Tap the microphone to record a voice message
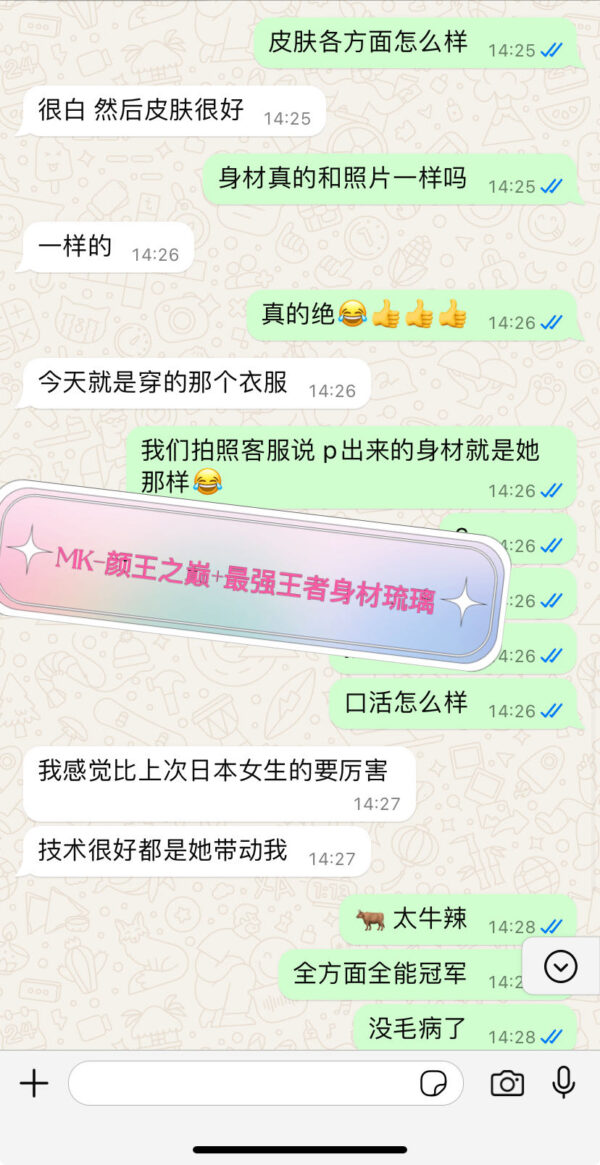Screen dimensions: 600x1165 564,1083
